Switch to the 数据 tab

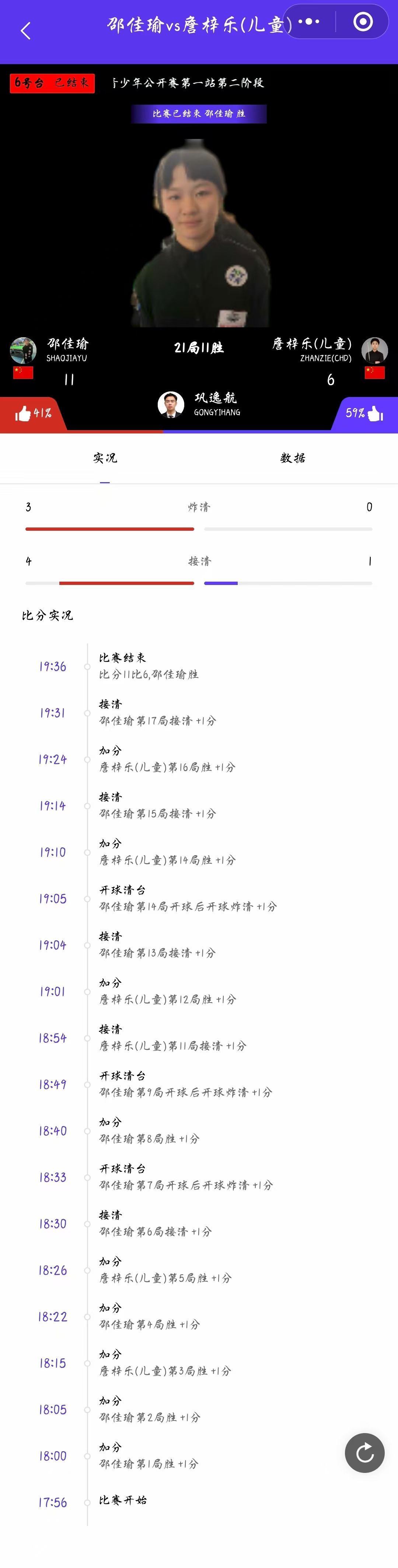click(x=293, y=458)
